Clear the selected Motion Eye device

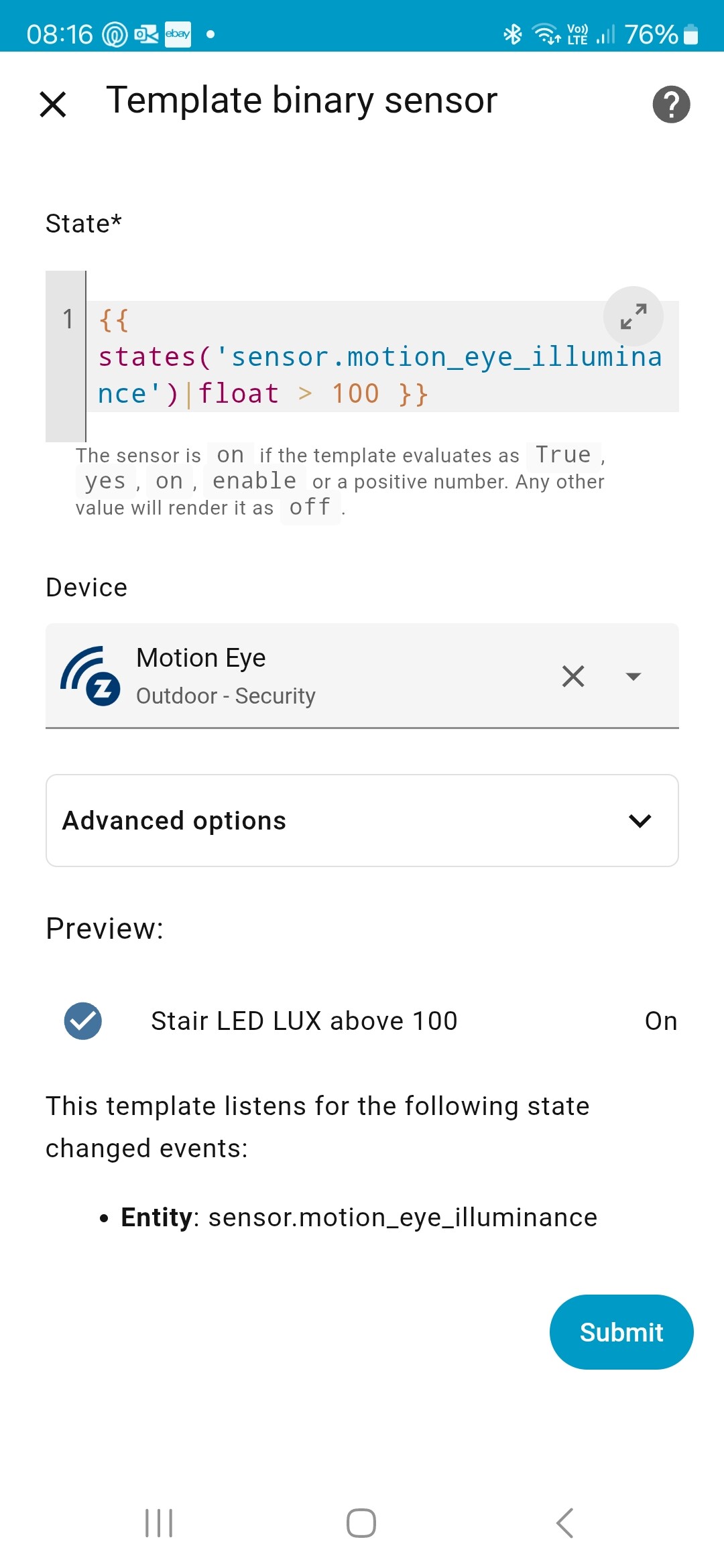point(573,676)
